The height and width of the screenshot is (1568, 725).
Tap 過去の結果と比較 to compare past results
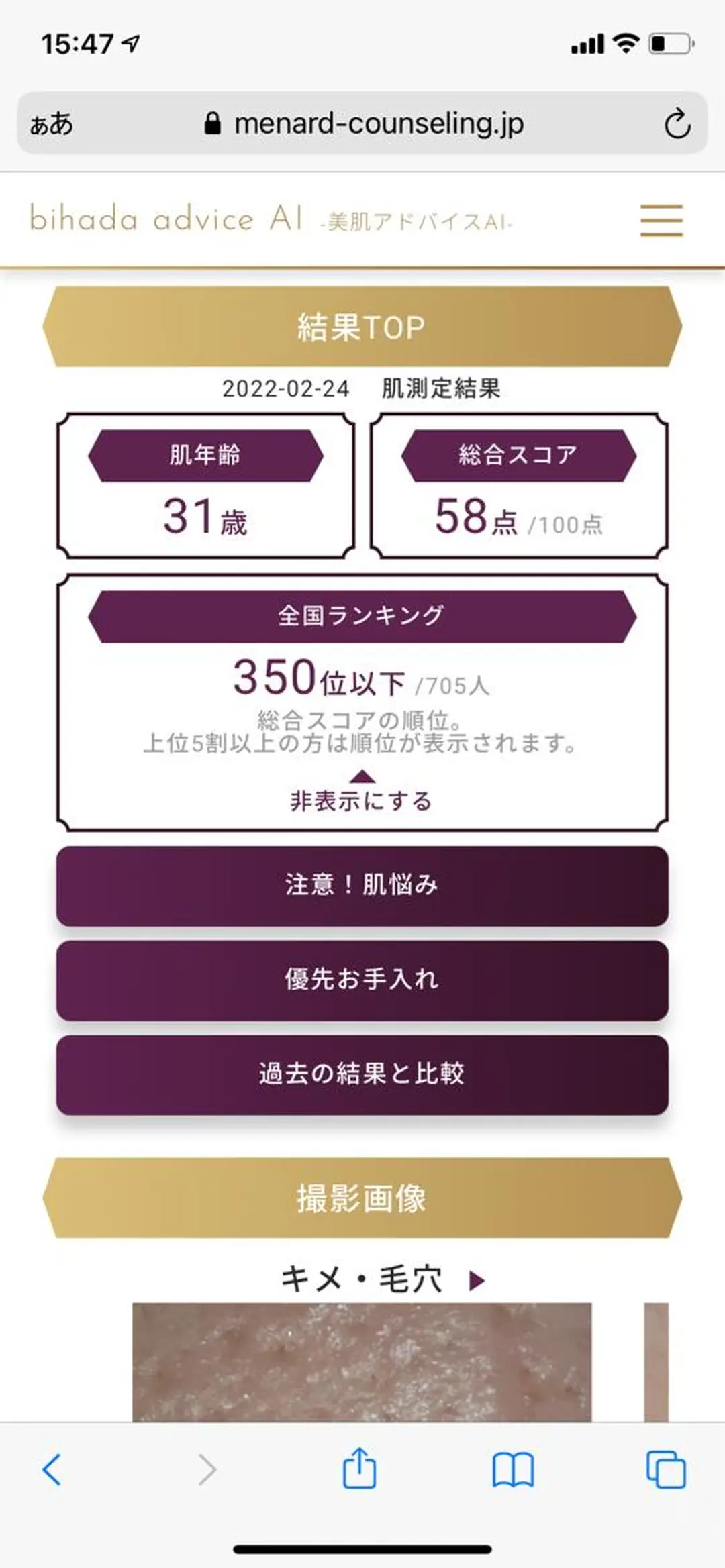(362, 1074)
